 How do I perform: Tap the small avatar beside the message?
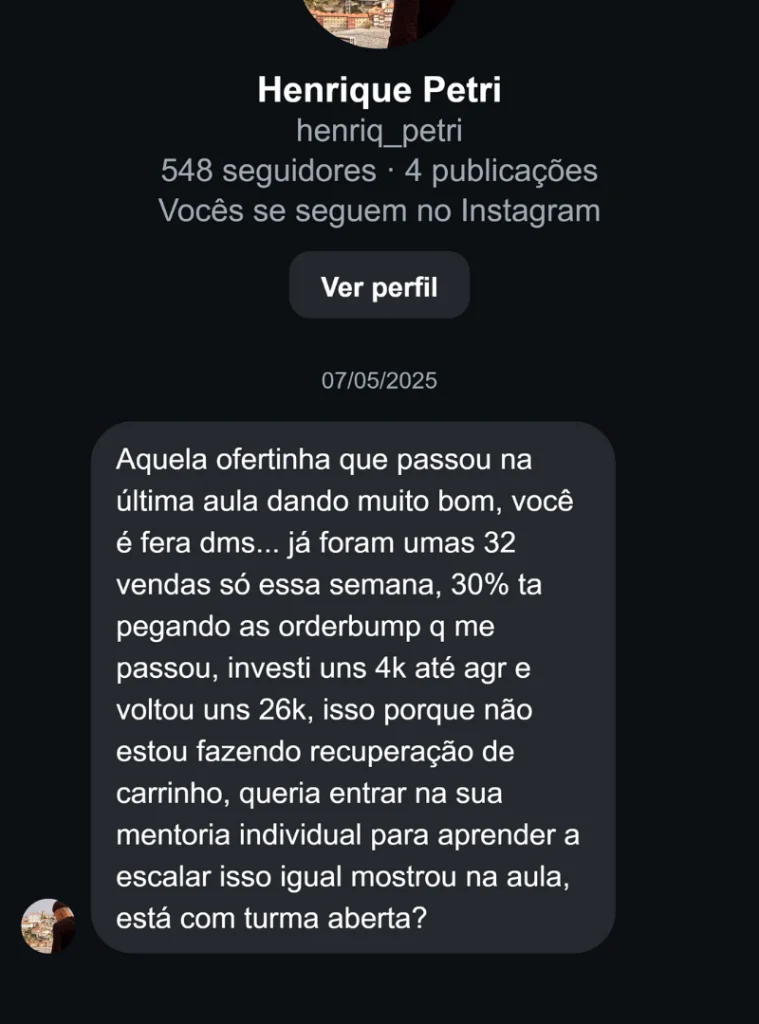click(48, 925)
